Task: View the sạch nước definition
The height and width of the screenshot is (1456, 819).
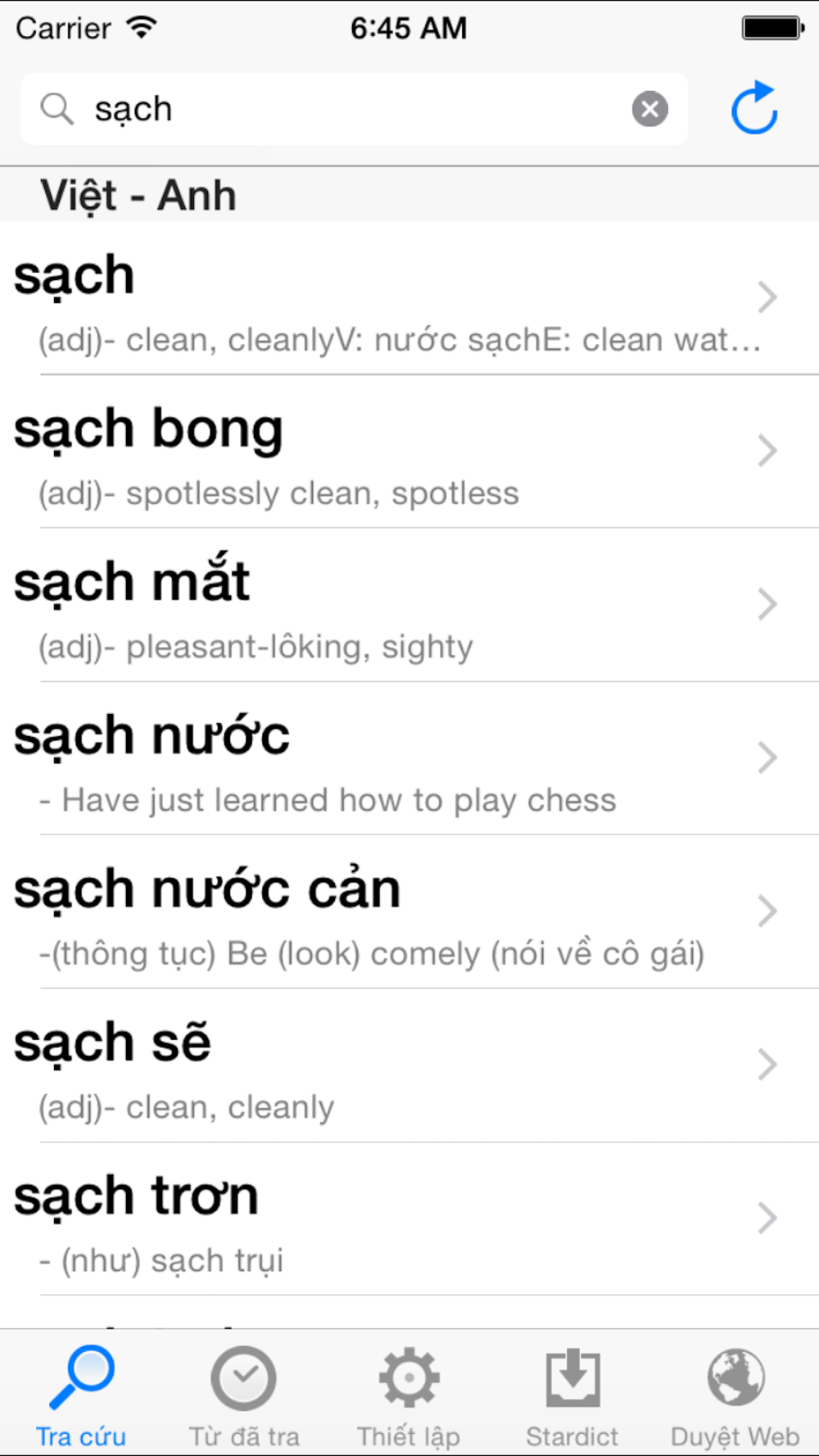Action: click(x=409, y=759)
